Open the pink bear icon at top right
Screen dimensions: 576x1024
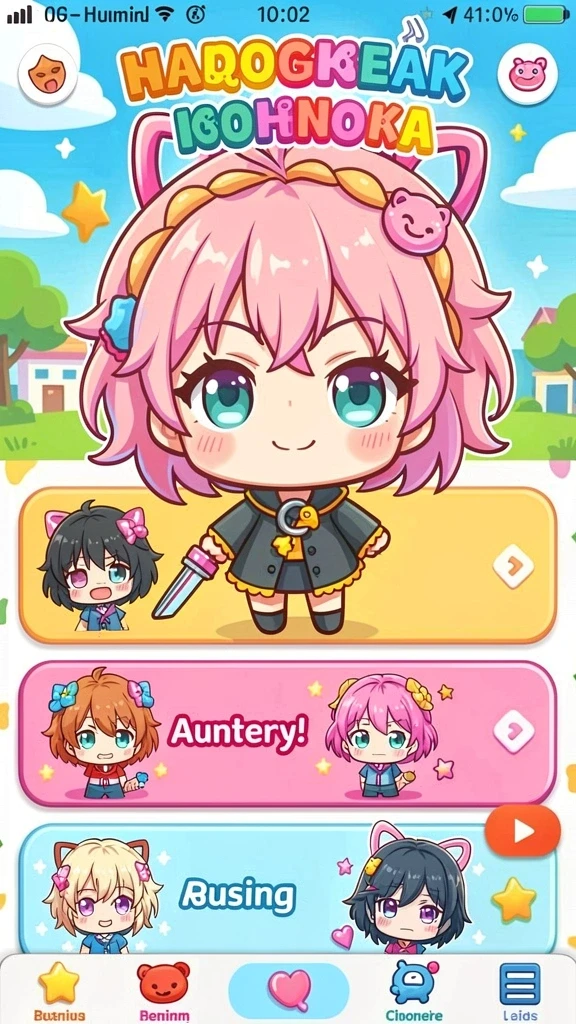tap(528, 74)
